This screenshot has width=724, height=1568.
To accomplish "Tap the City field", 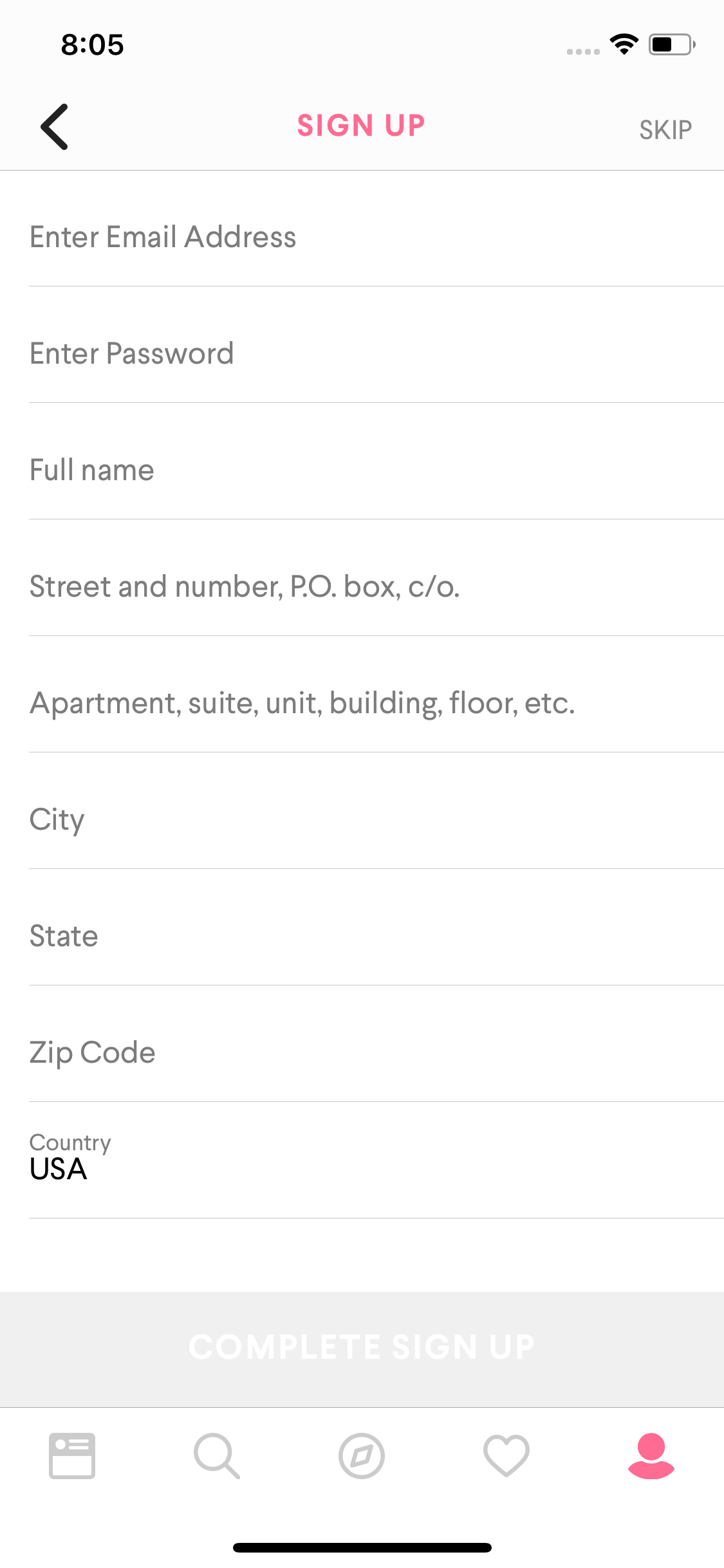I will click(x=376, y=820).
